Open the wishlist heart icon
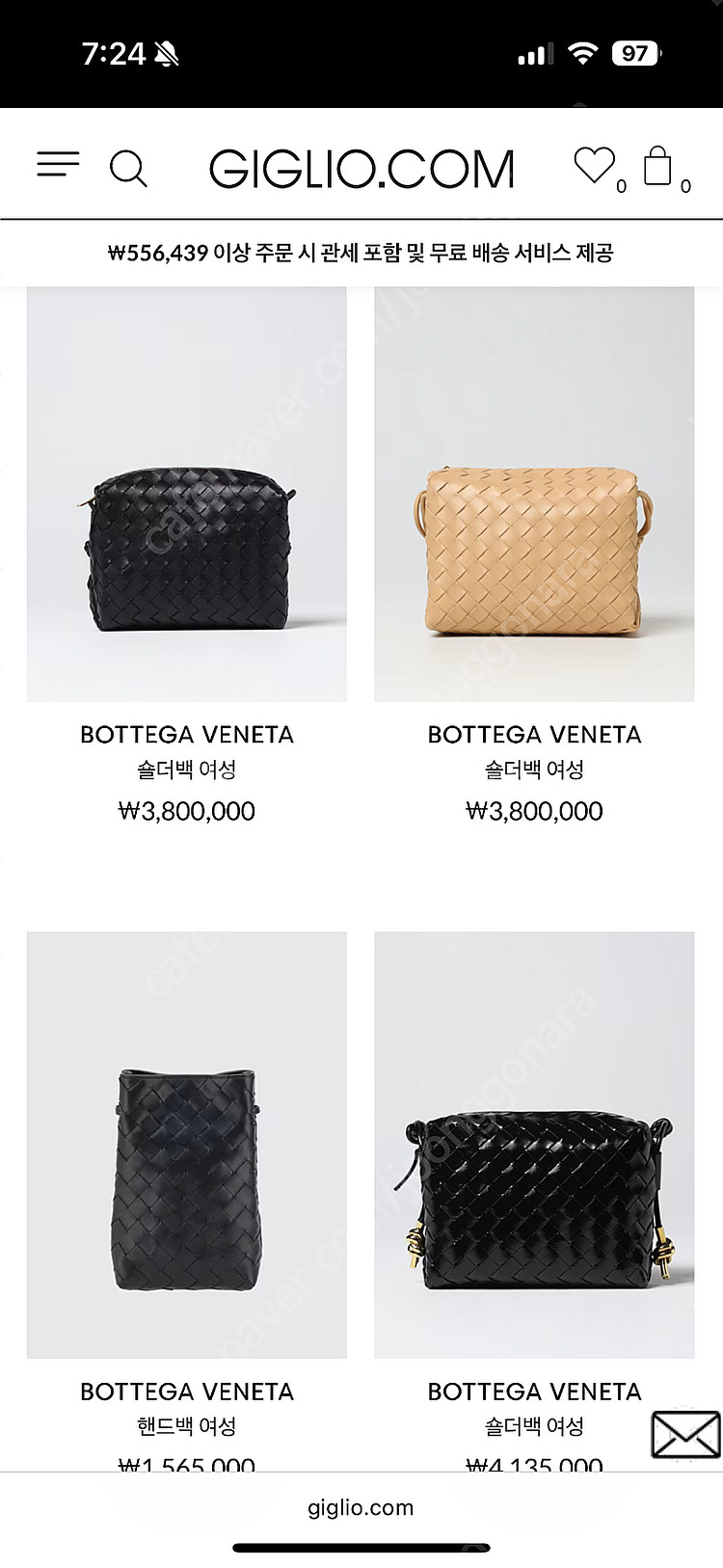 tap(594, 166)
